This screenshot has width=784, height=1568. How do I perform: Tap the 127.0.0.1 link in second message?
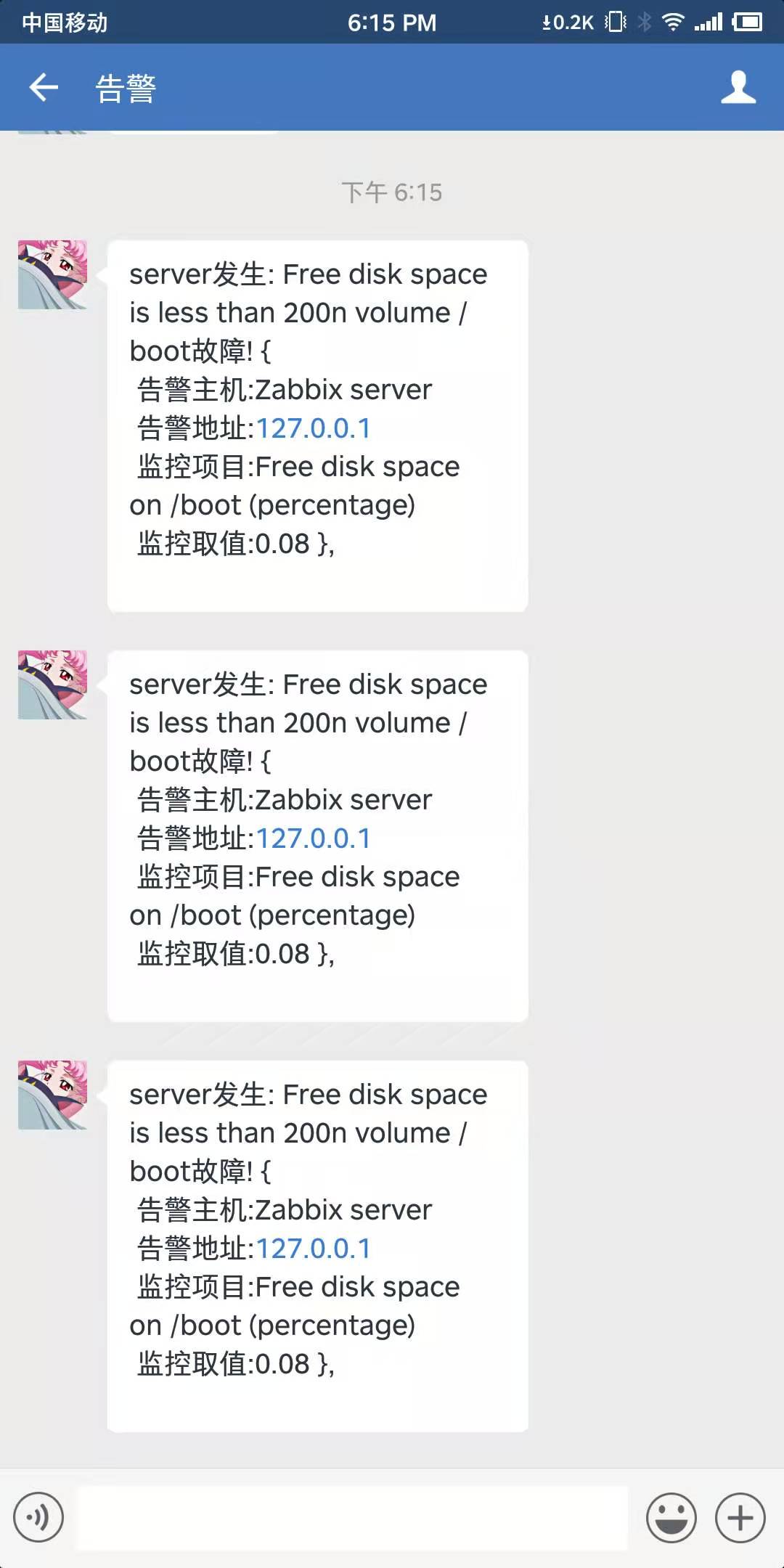[313, 838]
